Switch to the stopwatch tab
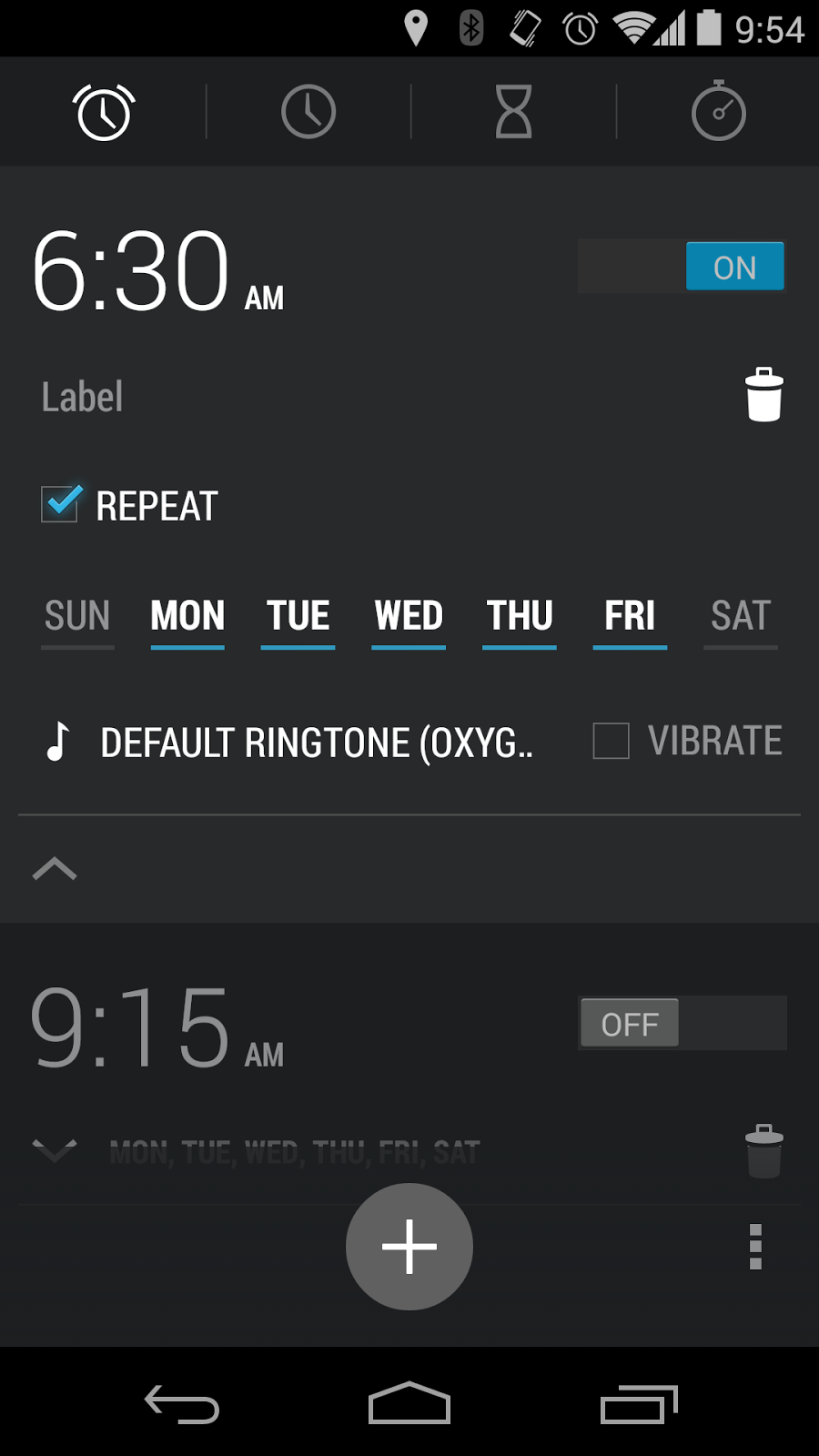 click(718, 113)
